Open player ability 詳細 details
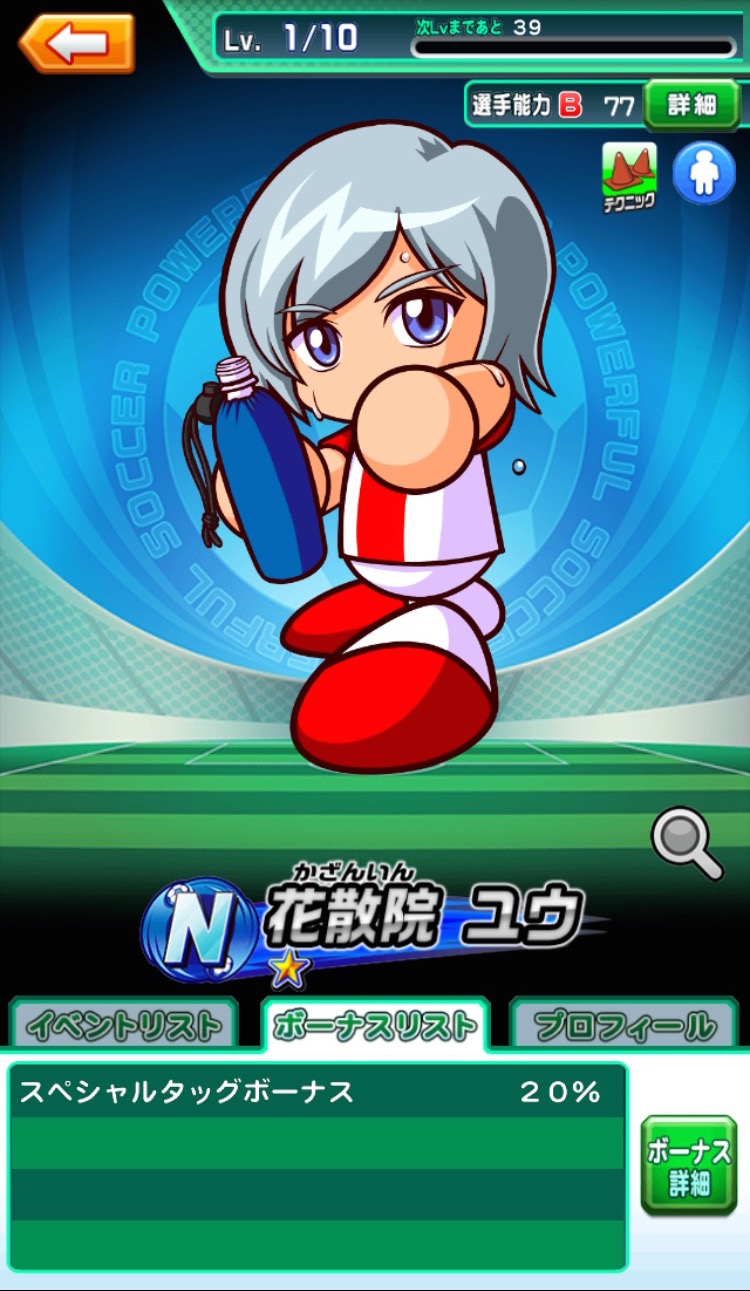 click(691, 105)
